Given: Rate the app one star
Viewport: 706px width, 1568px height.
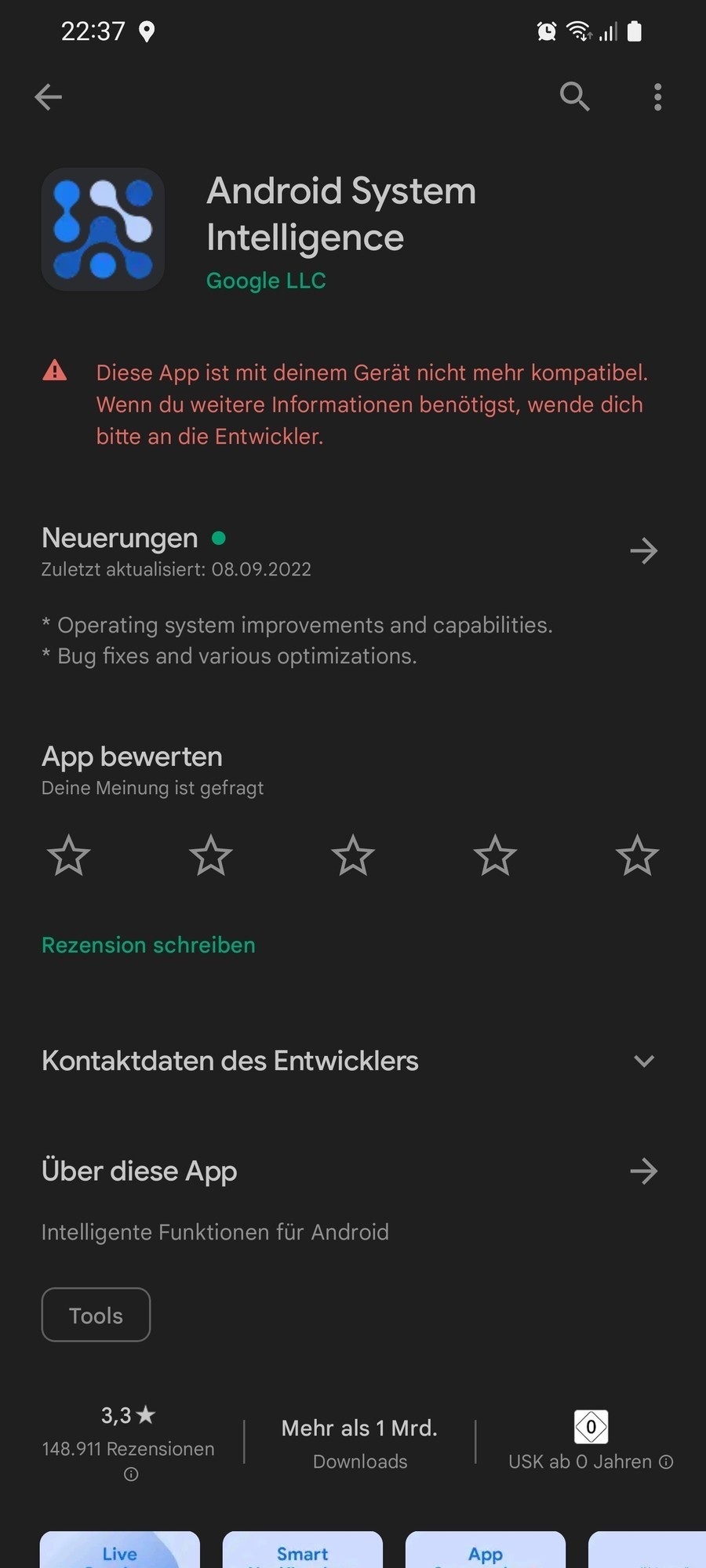Looking at the screenshot, I should pos(69,855).
